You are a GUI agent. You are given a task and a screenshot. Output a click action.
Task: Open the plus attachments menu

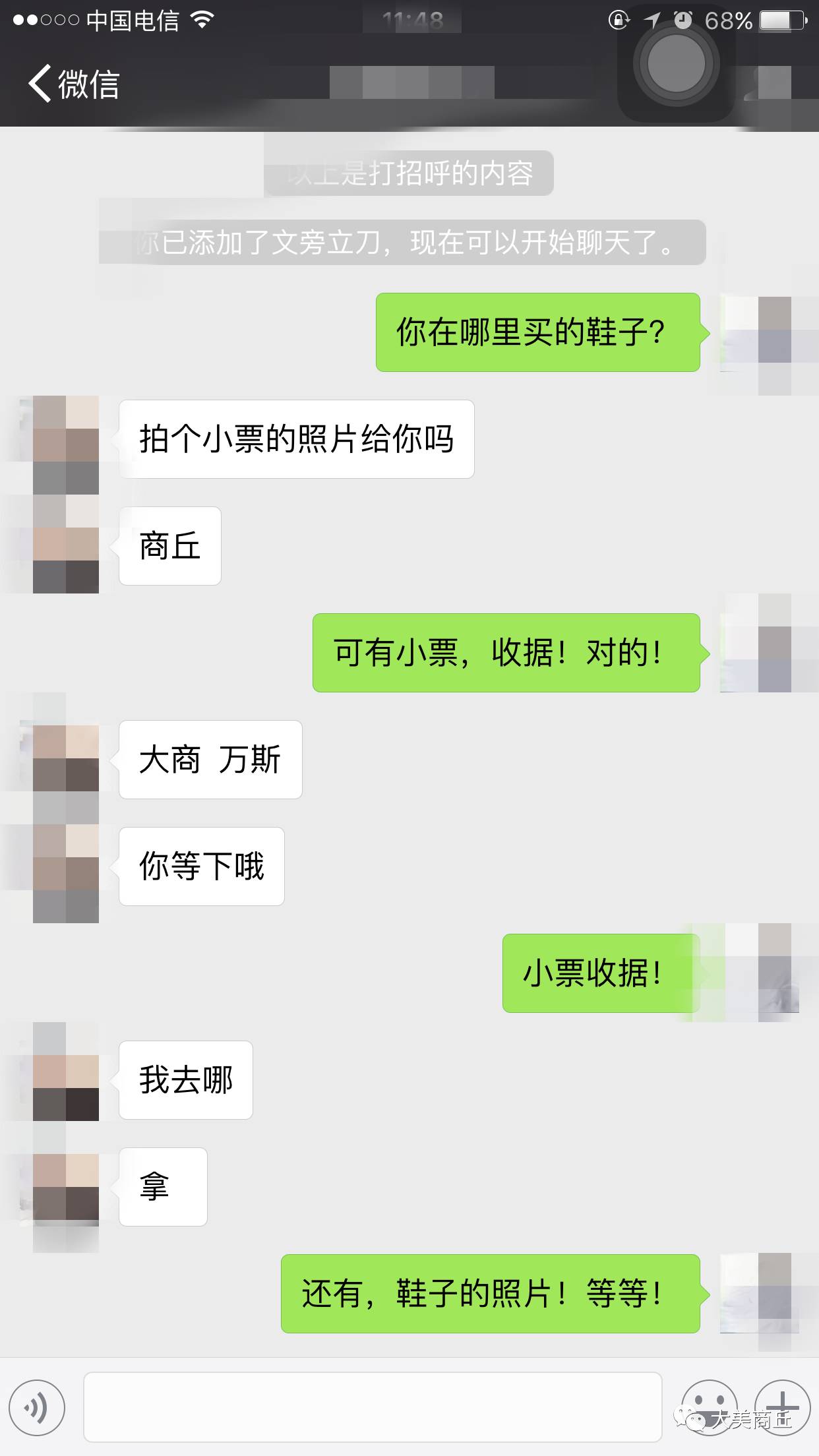pos(782,1407)
